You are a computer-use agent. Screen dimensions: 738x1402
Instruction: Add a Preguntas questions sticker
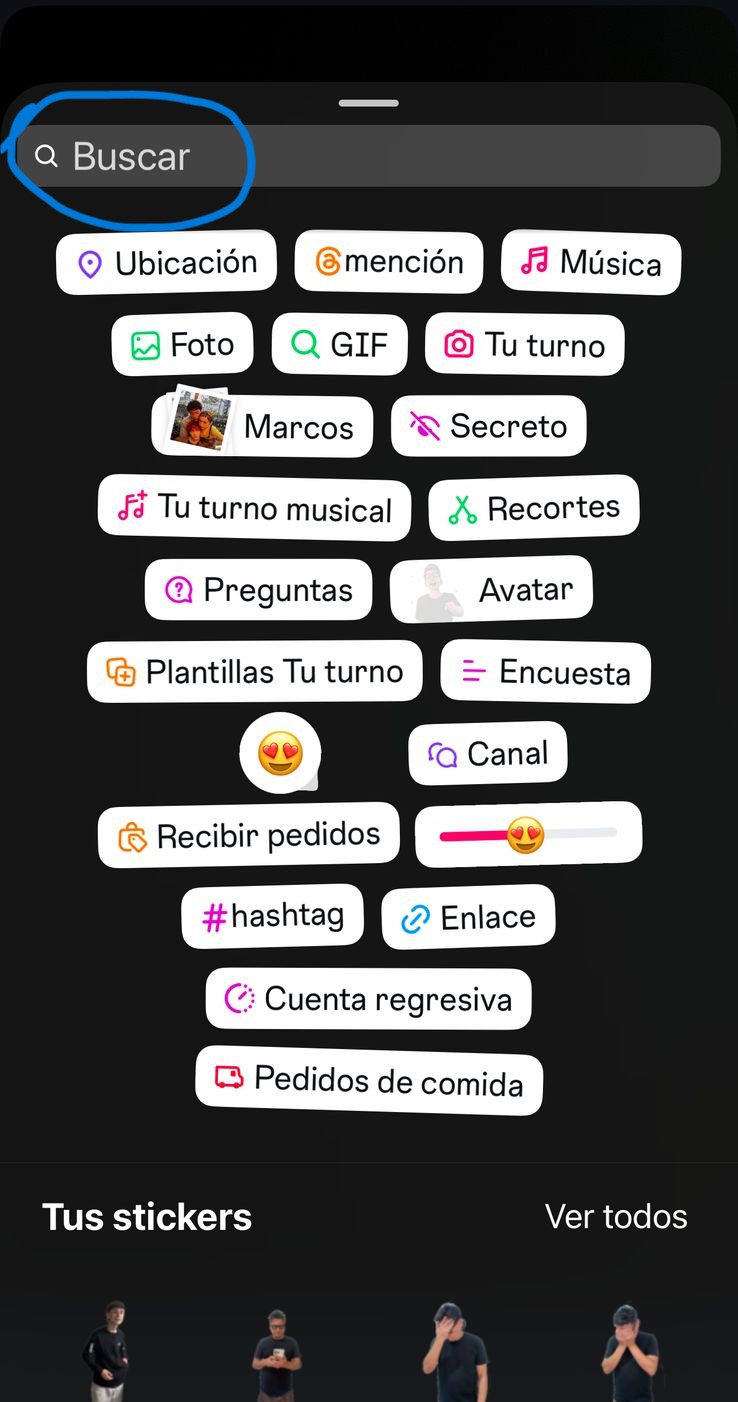(x=258, y=590)
